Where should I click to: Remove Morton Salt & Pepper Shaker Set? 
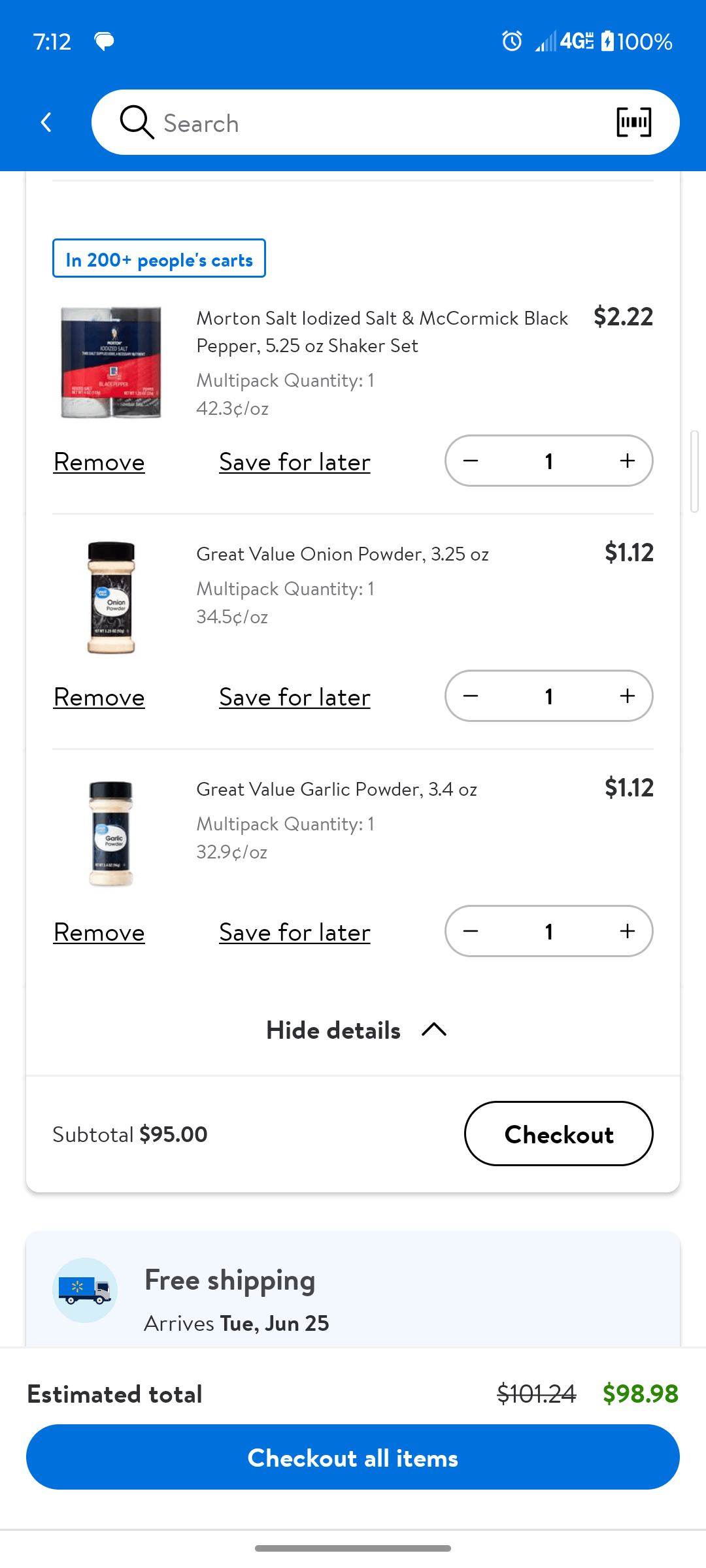click(x=99, y=462)
